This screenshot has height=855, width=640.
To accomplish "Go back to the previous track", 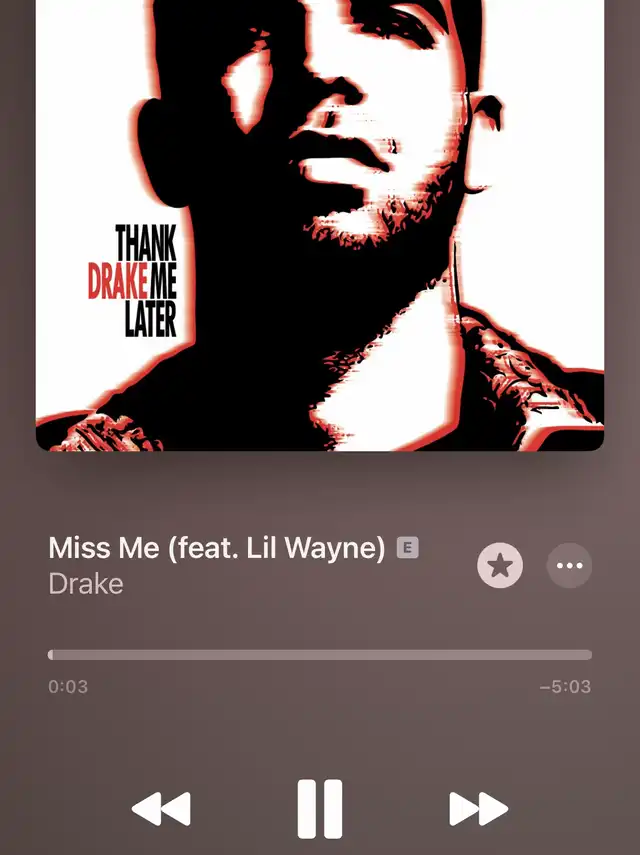I will point(161,808).
